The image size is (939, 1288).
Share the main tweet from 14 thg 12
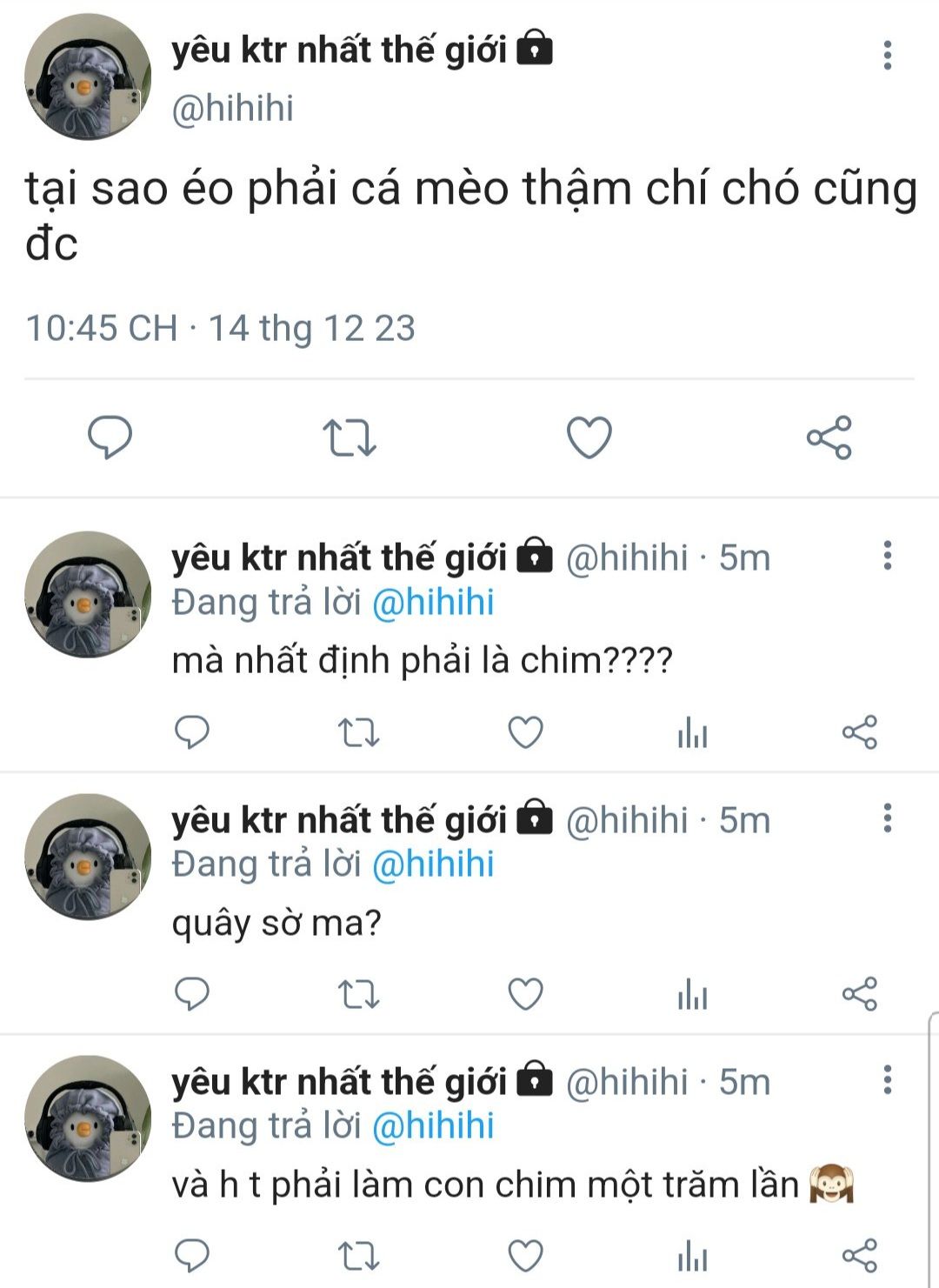pos(829,437)
